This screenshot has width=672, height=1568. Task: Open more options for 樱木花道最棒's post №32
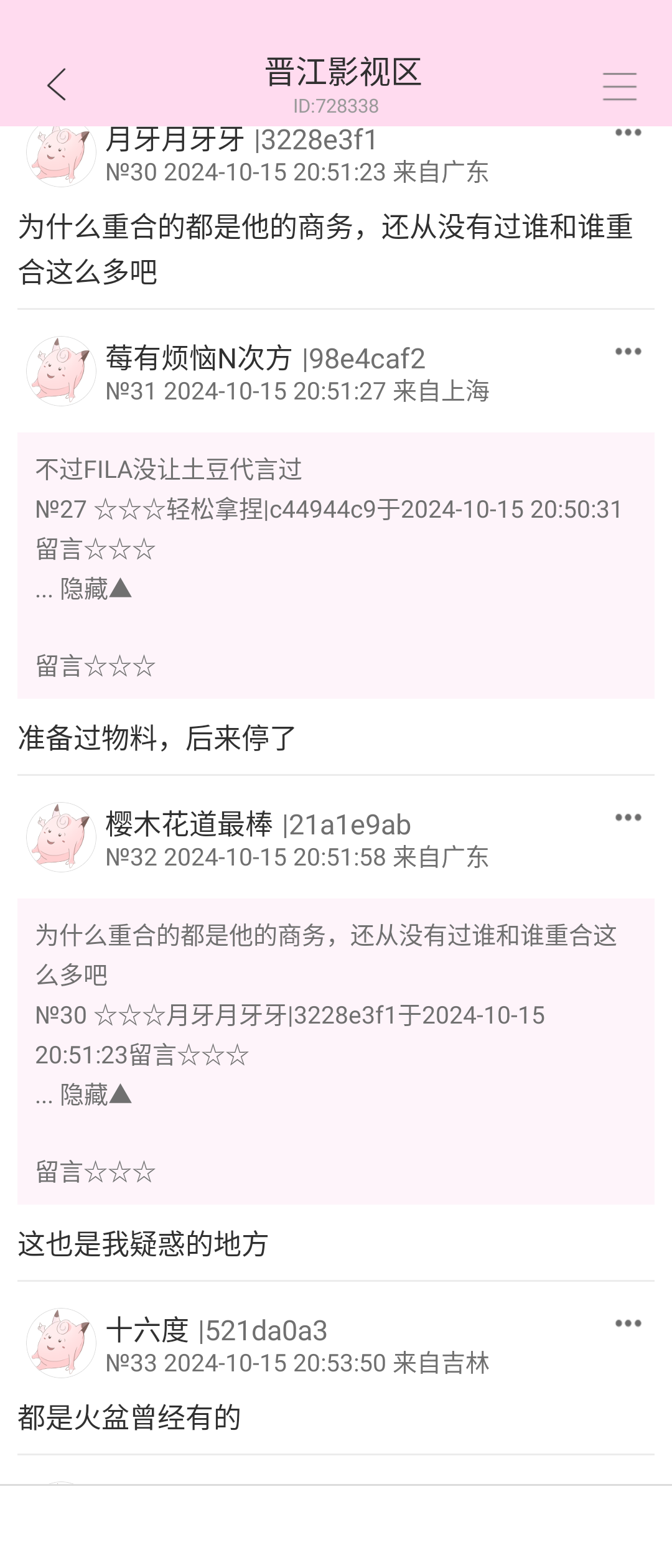628,818
